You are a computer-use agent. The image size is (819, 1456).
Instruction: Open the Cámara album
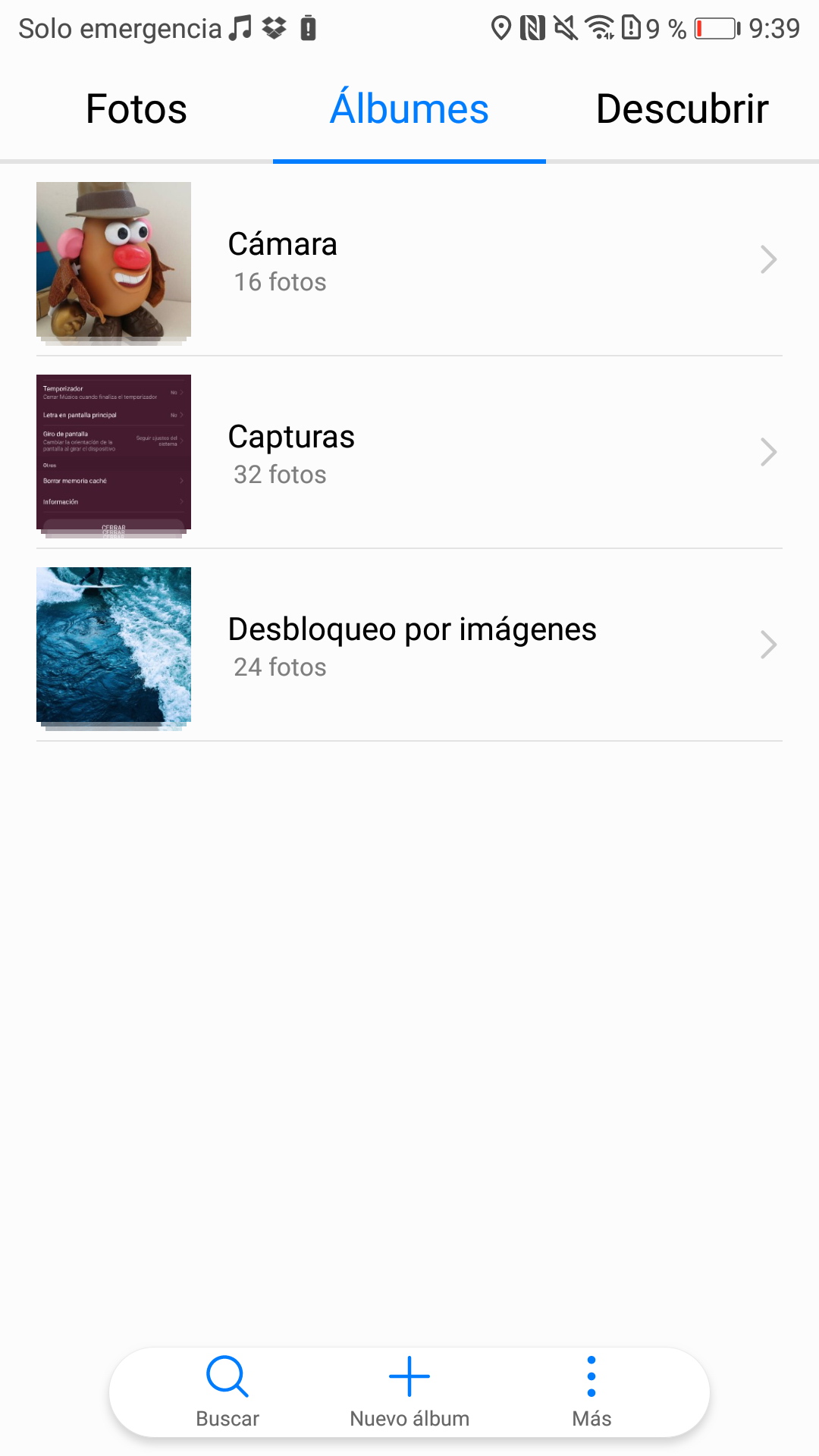[409, 259]
